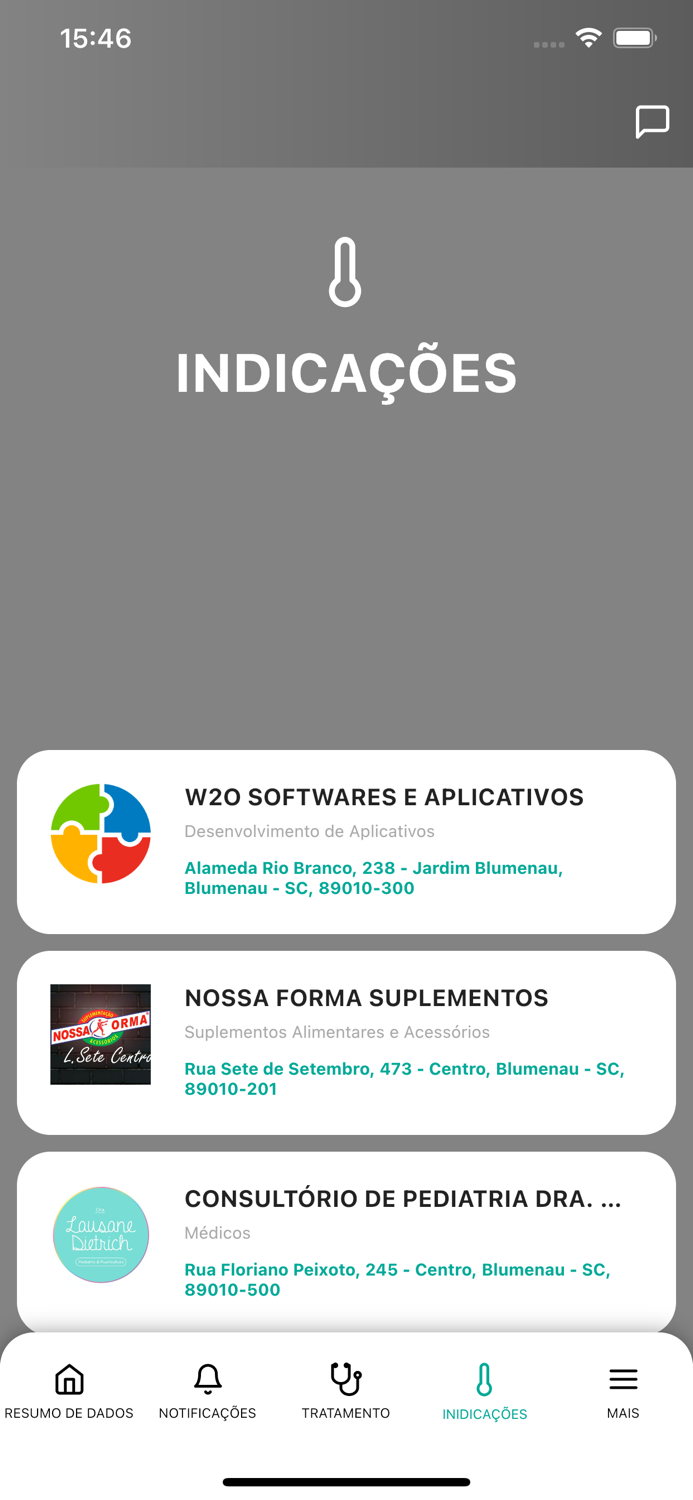Tap the Inidicações tab
This screenshot has width=693, height=1500.
[x=485, y=1392]
